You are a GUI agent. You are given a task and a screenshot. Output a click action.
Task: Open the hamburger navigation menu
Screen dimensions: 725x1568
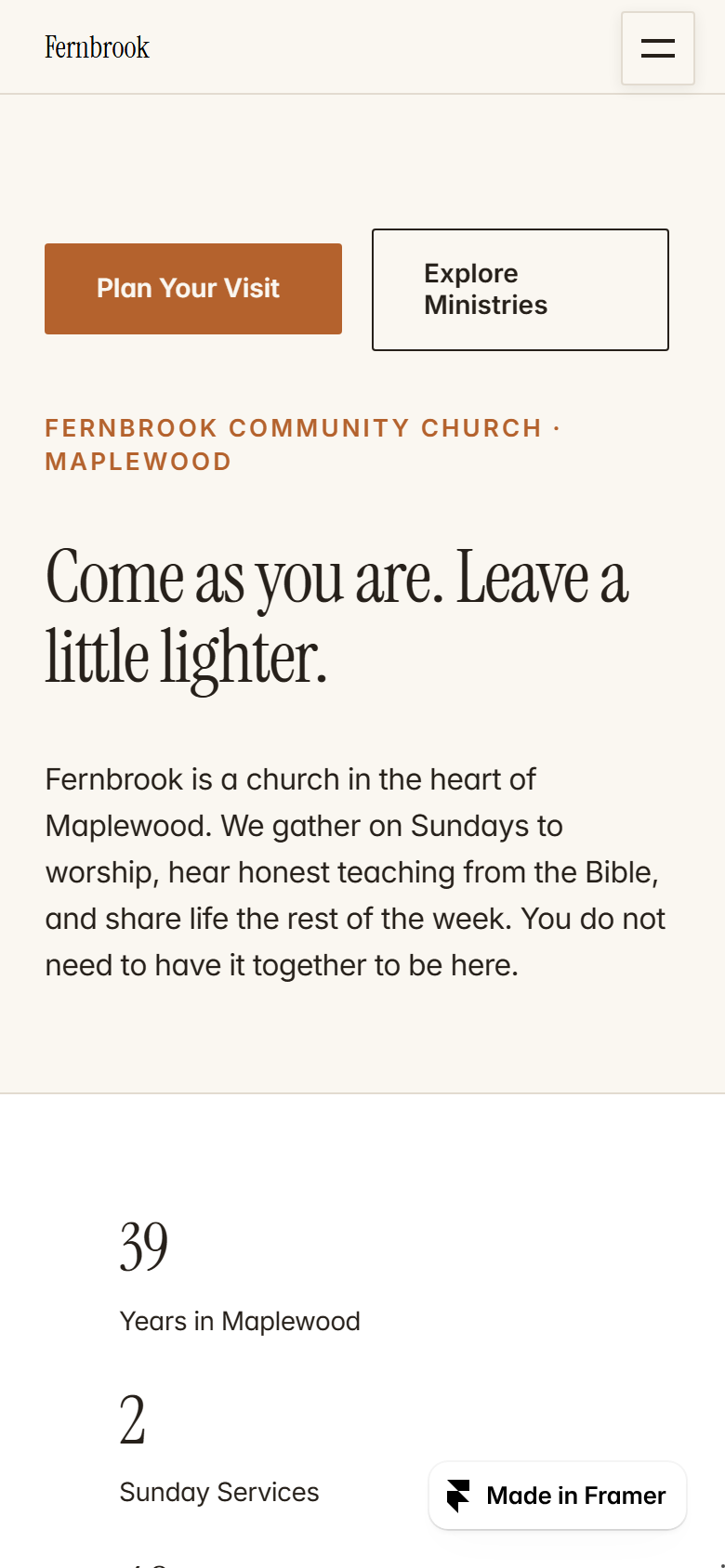[x=658, y=48]
